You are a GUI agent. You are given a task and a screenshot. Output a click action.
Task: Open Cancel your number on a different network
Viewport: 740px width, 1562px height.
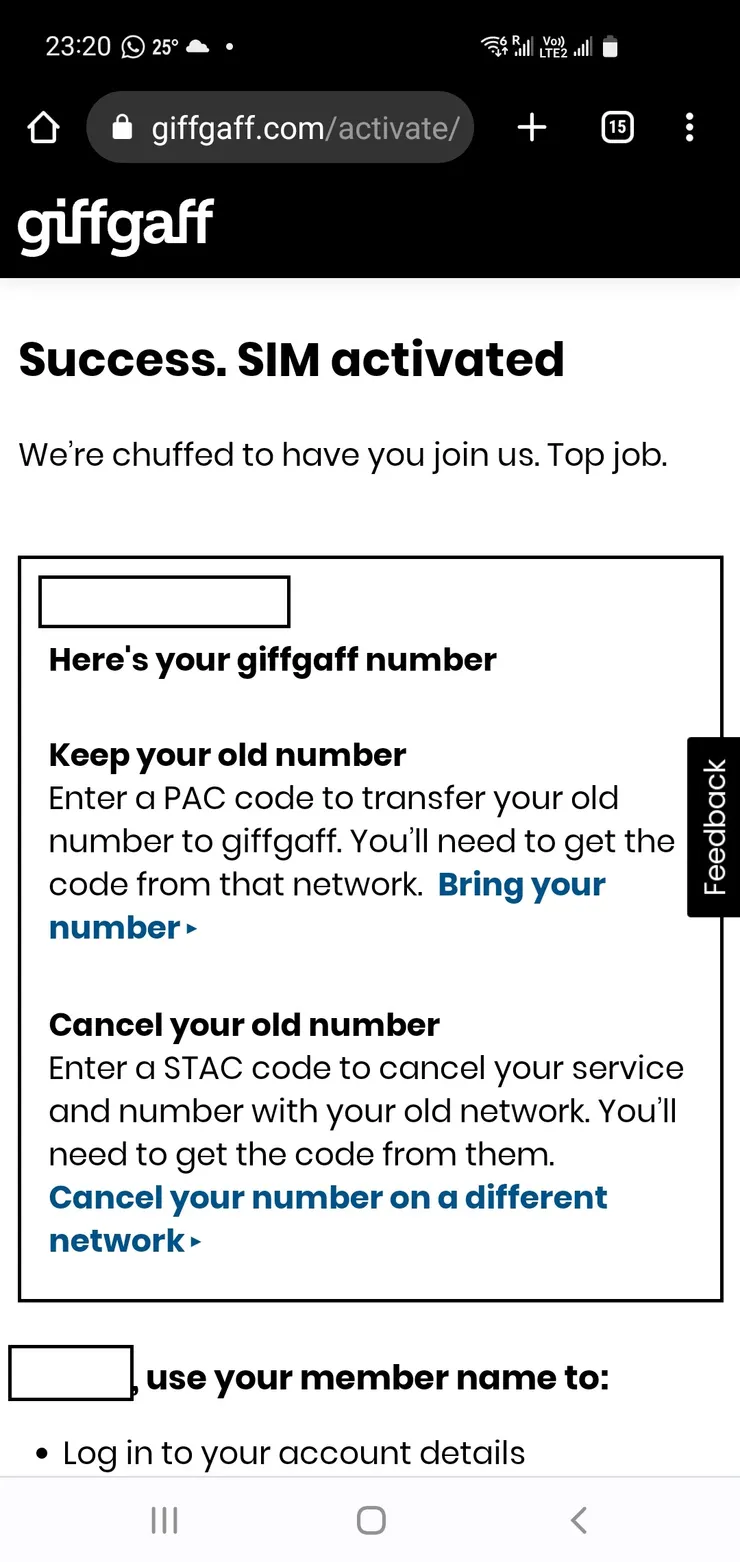pyautogui.click(x=328, y=1198)
